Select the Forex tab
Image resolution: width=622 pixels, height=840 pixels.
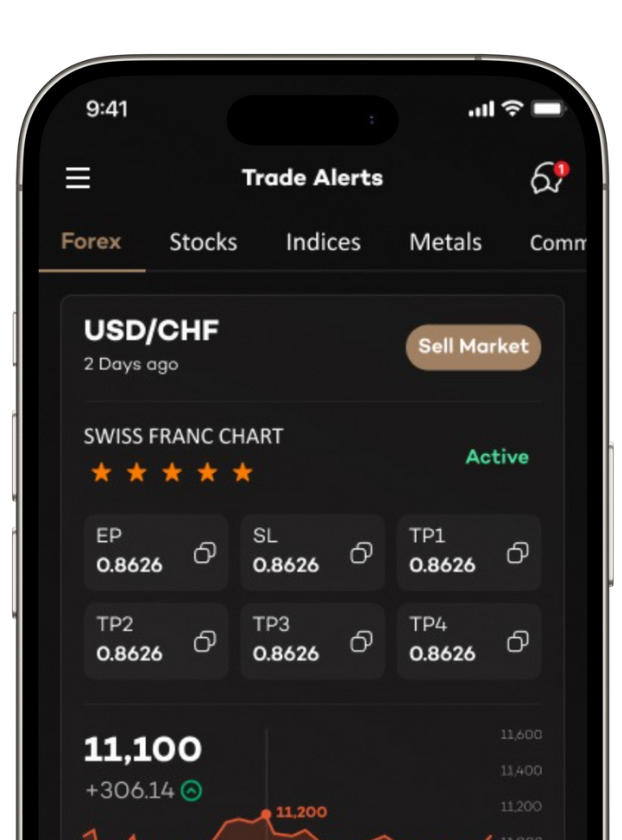coord(91,242)
